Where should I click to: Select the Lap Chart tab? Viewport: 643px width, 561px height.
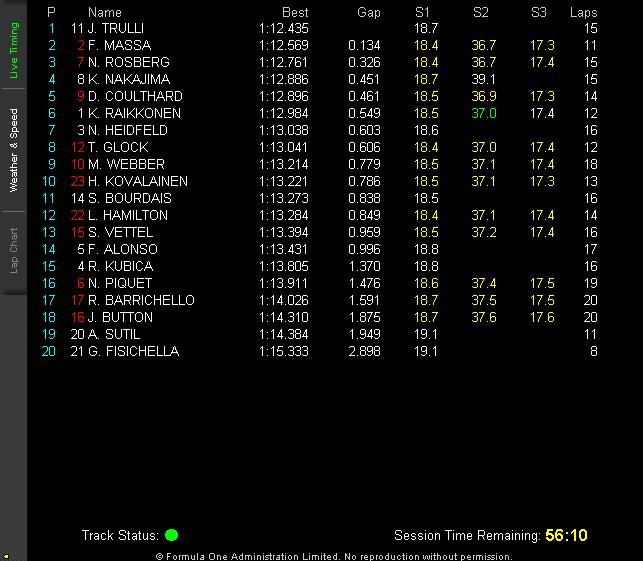[x=14, y=251]
